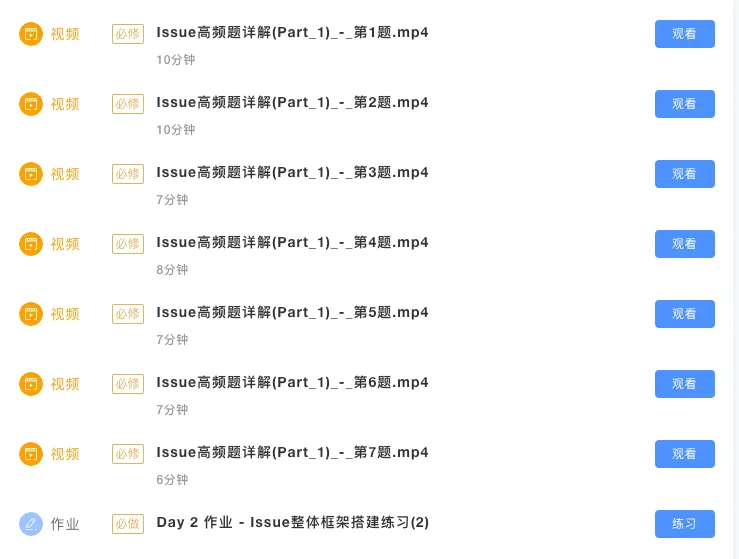Open the Issue高频题详解 第5题.mp4 row

point(292,312)
